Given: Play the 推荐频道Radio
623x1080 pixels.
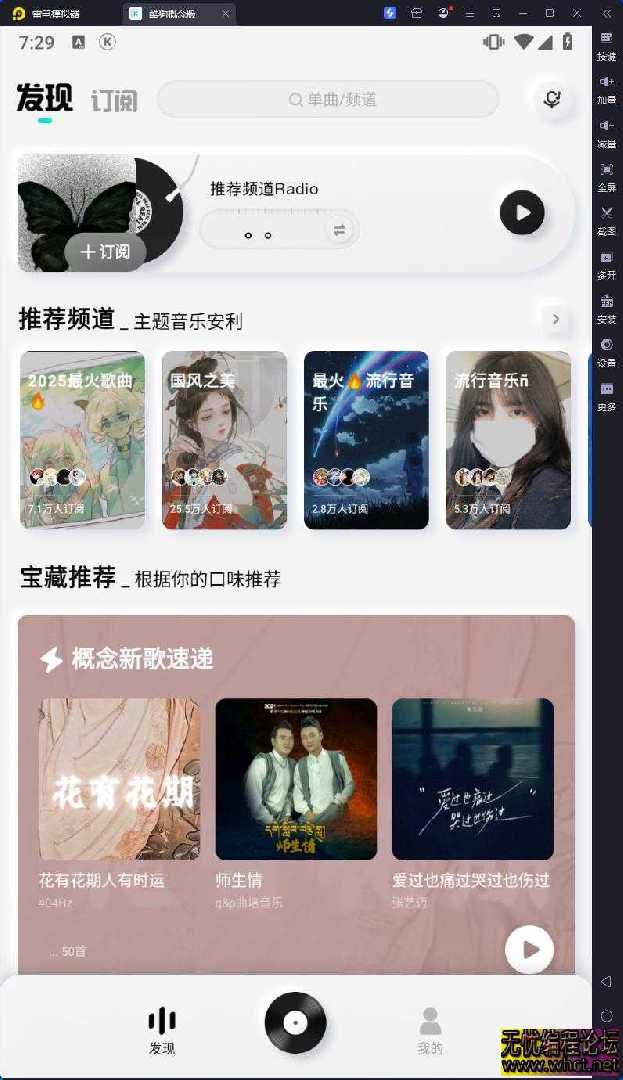Looking at the screenshot, I should click(x=522, y=212).
